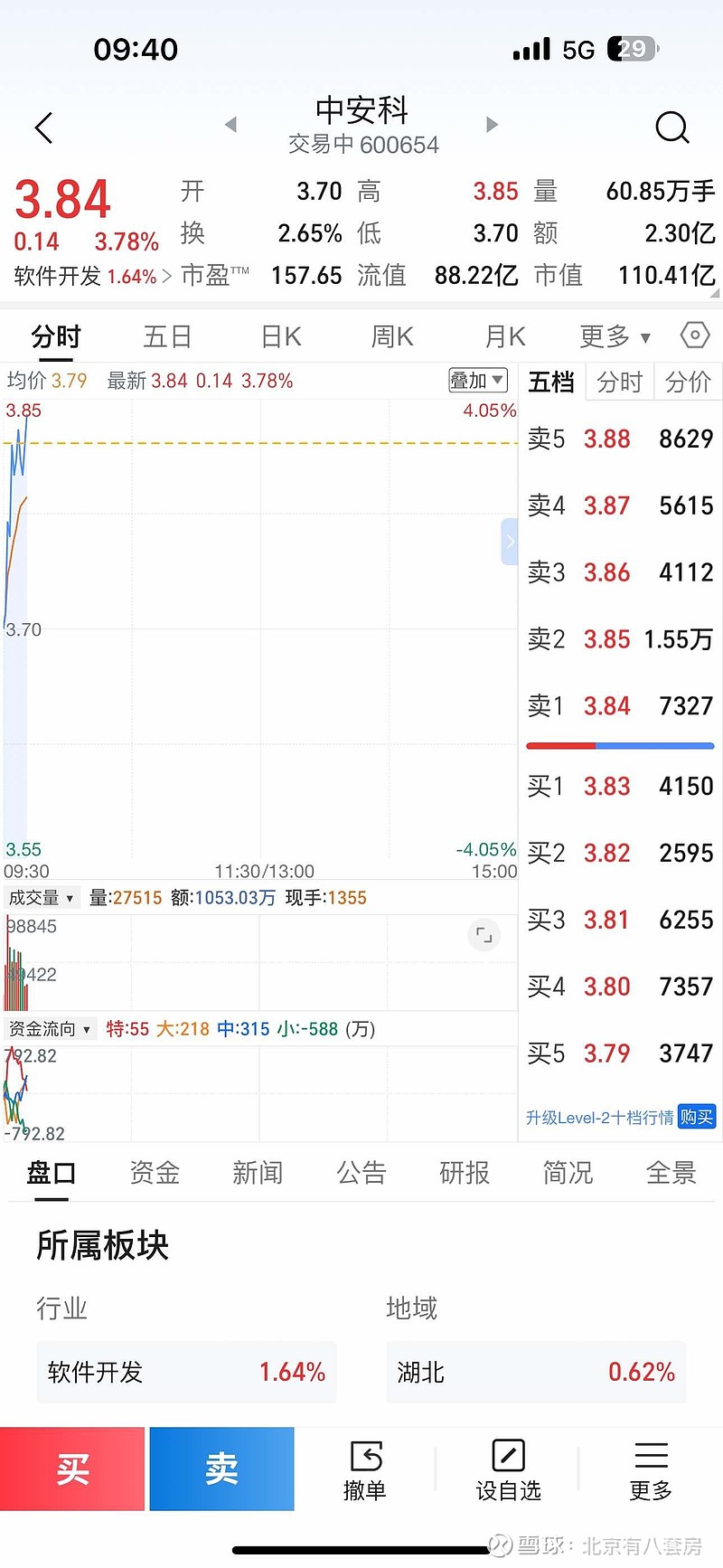Image resolution: width=723 pixels, height=1568 pixels.
Task: Open the 资金 tab in bottom section
Action: pyautogui.click(x=154, y=1172)
